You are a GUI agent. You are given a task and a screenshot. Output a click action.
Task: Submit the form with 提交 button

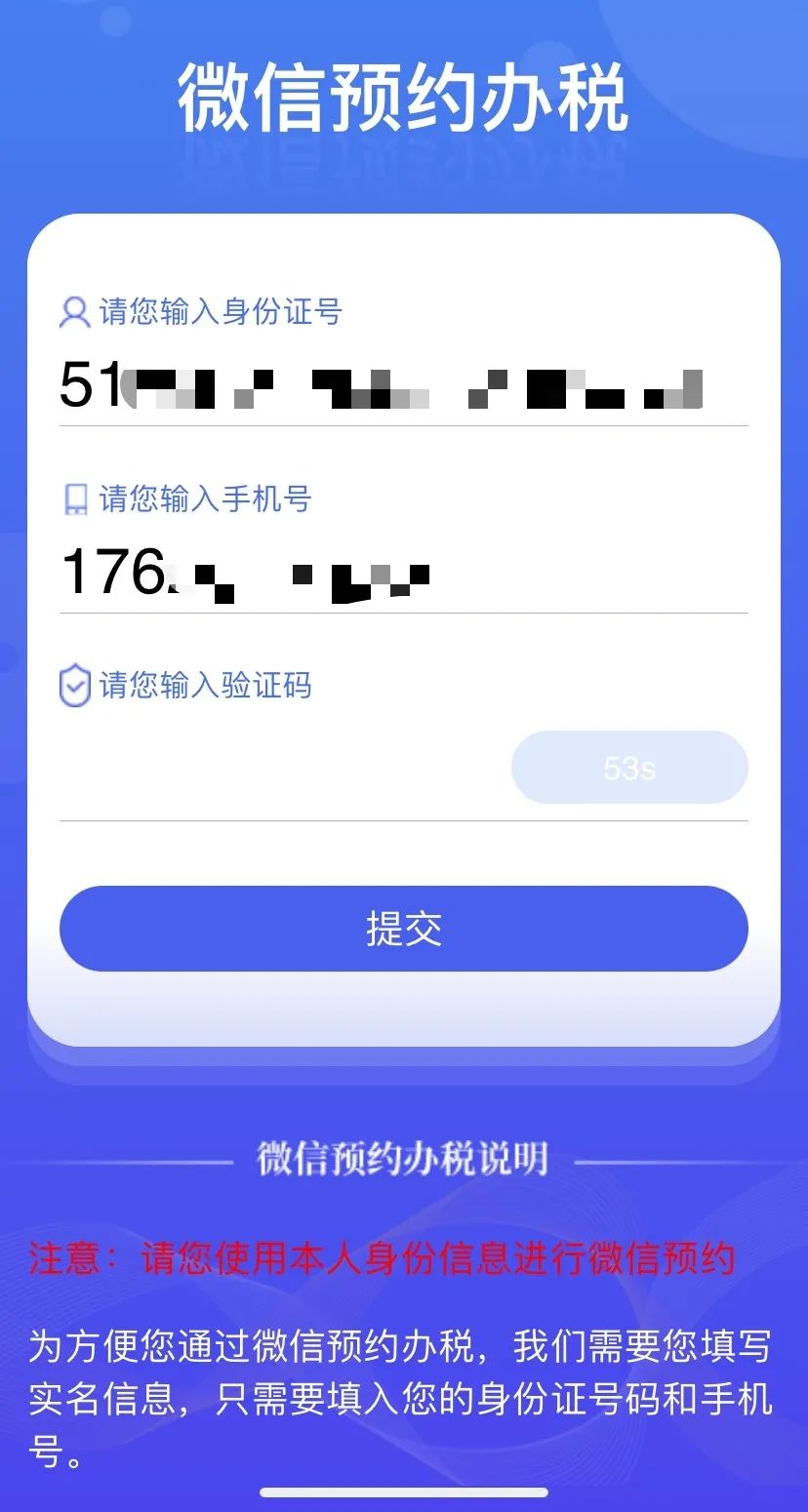point(403,929)
